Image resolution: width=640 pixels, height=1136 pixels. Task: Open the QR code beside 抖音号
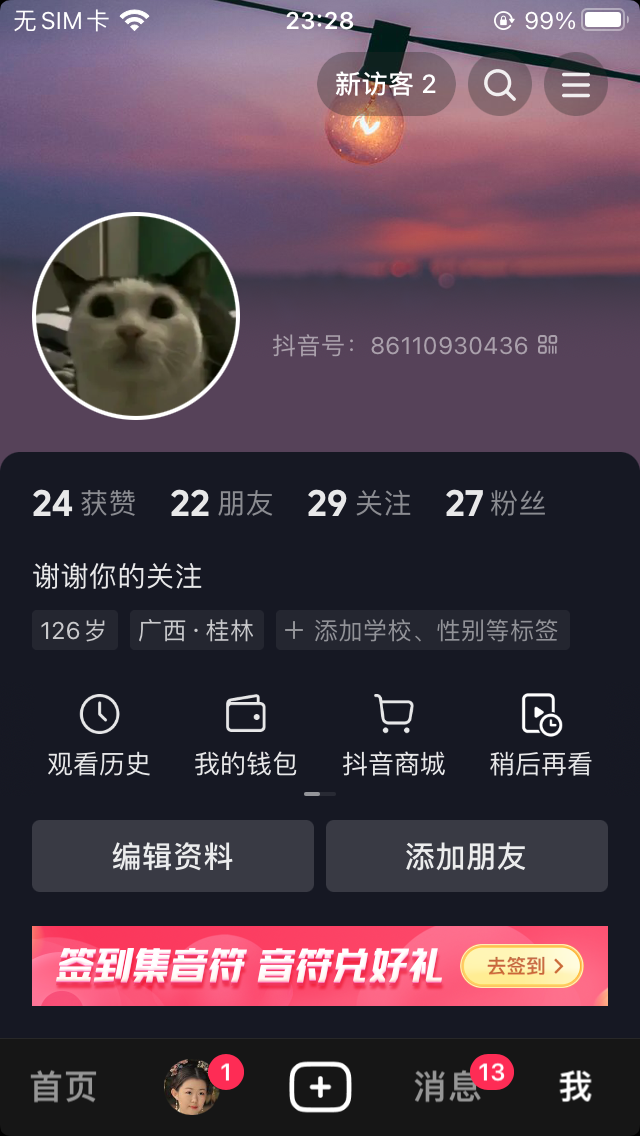click(547, 345)
